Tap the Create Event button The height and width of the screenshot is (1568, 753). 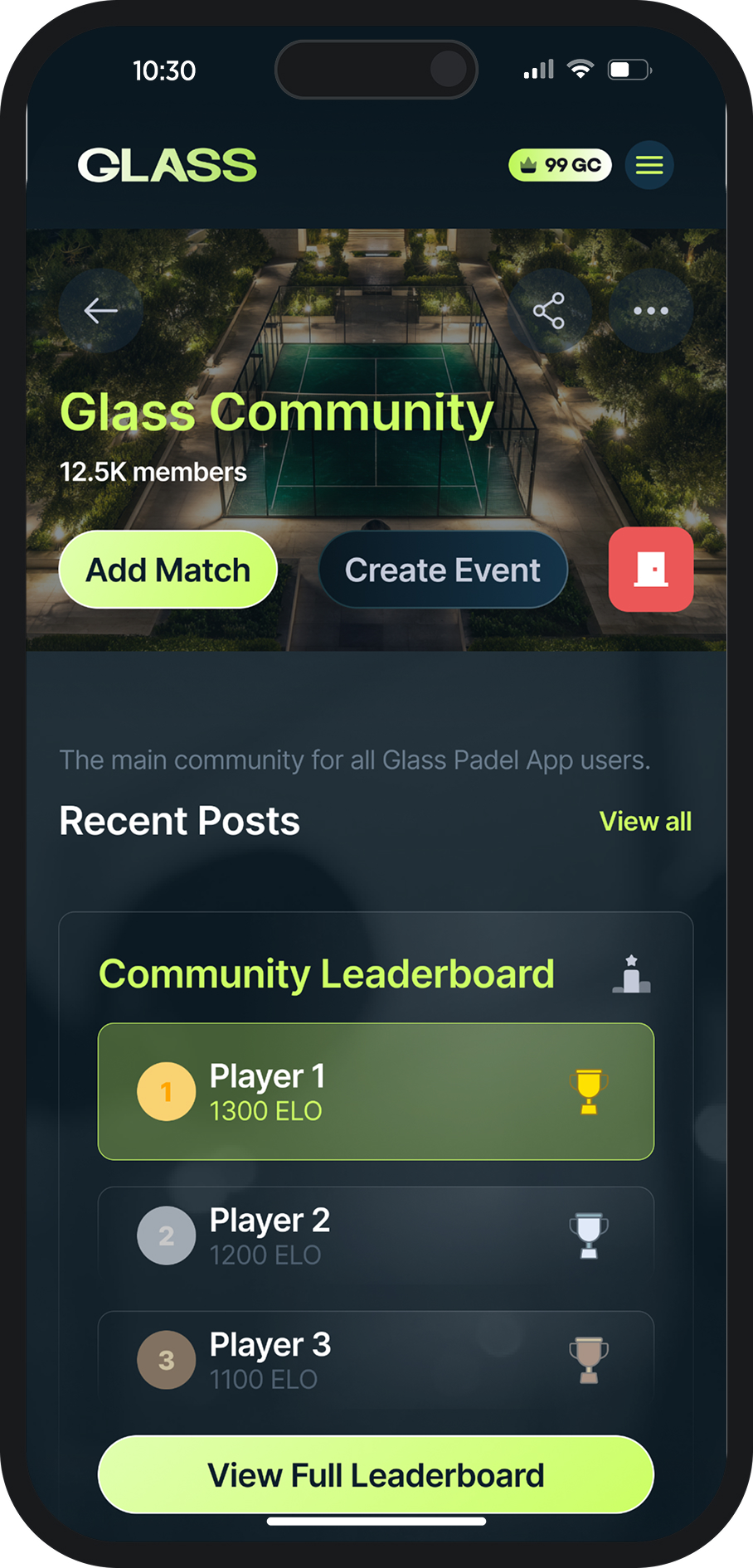point(443,570)
